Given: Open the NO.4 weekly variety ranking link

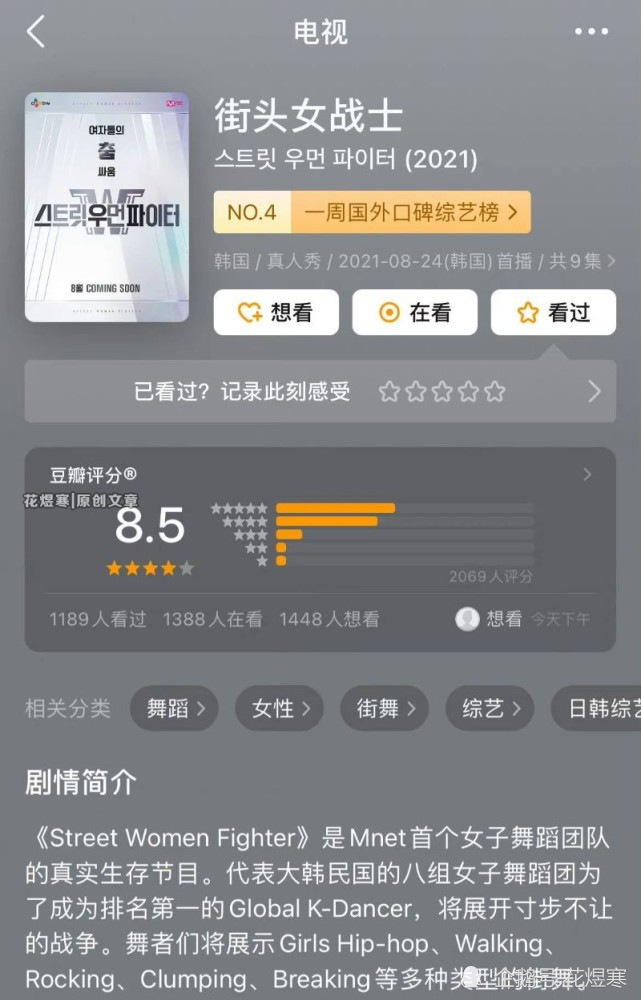Looking at the screenshot, I should (x=372, y=212).
